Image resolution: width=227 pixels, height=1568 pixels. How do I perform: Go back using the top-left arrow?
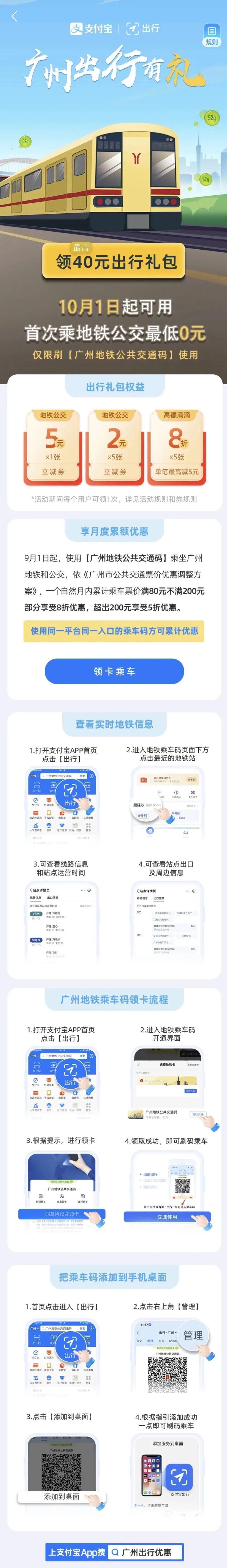15,16
